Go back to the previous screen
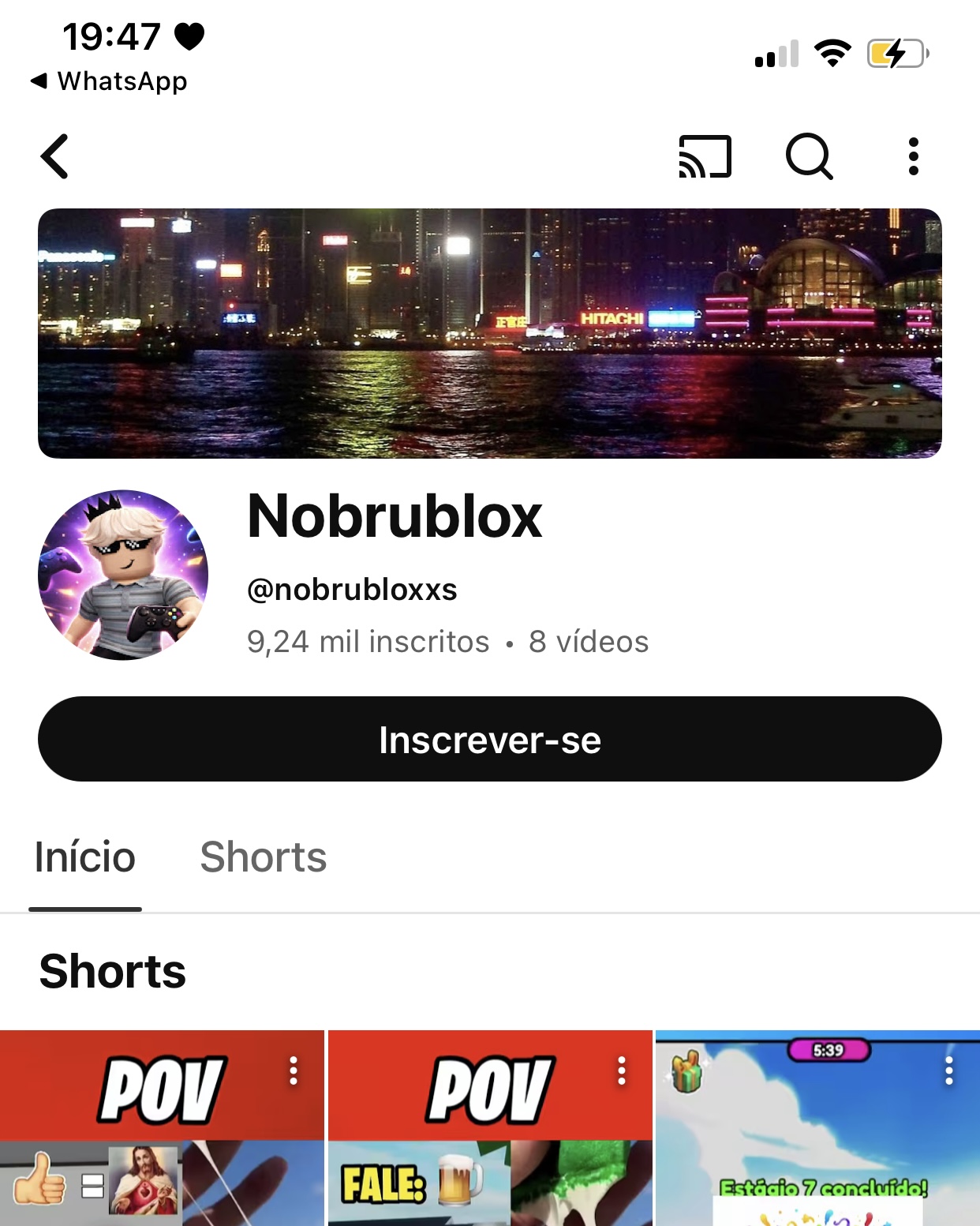980x1226 pixels. coord(54,156)
